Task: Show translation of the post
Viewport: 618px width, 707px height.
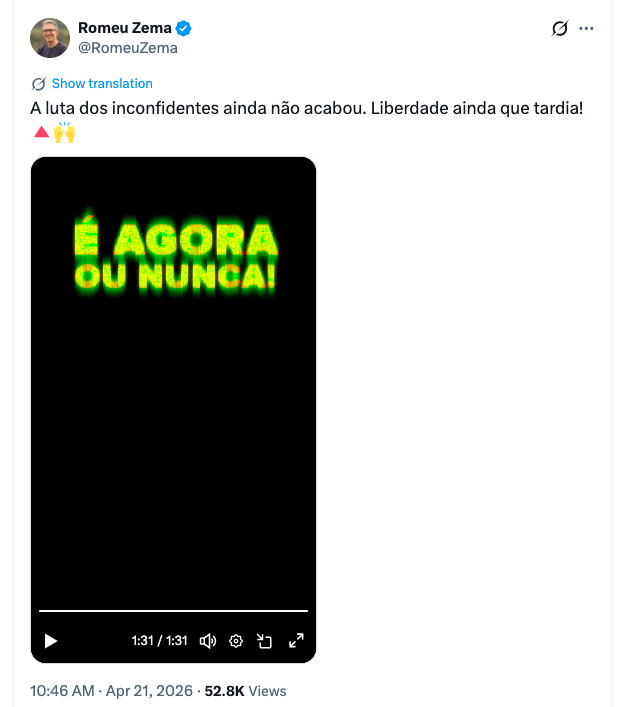Action: coord(101,83)
